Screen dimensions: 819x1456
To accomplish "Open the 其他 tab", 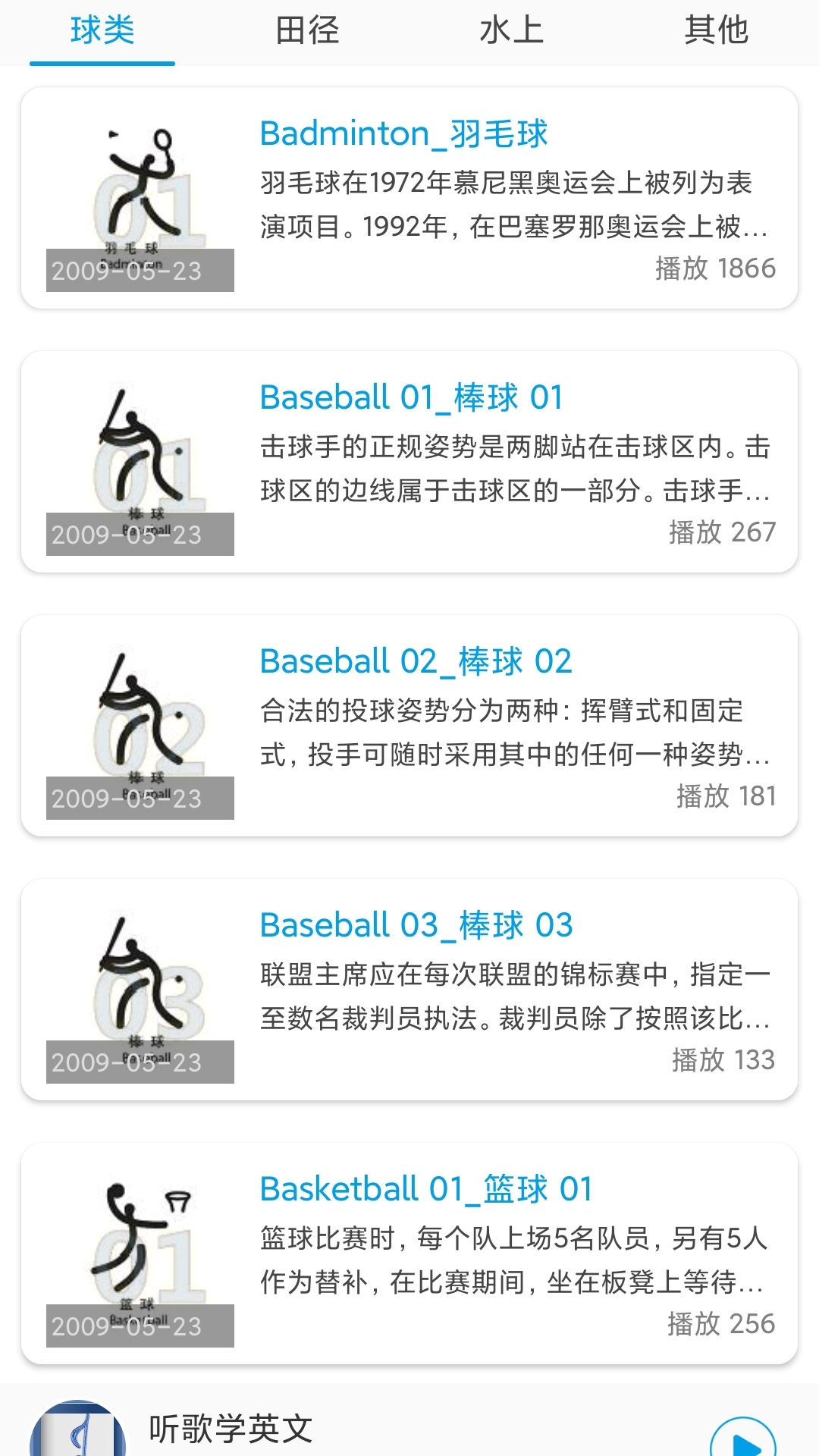I will (x=717, y=32).
